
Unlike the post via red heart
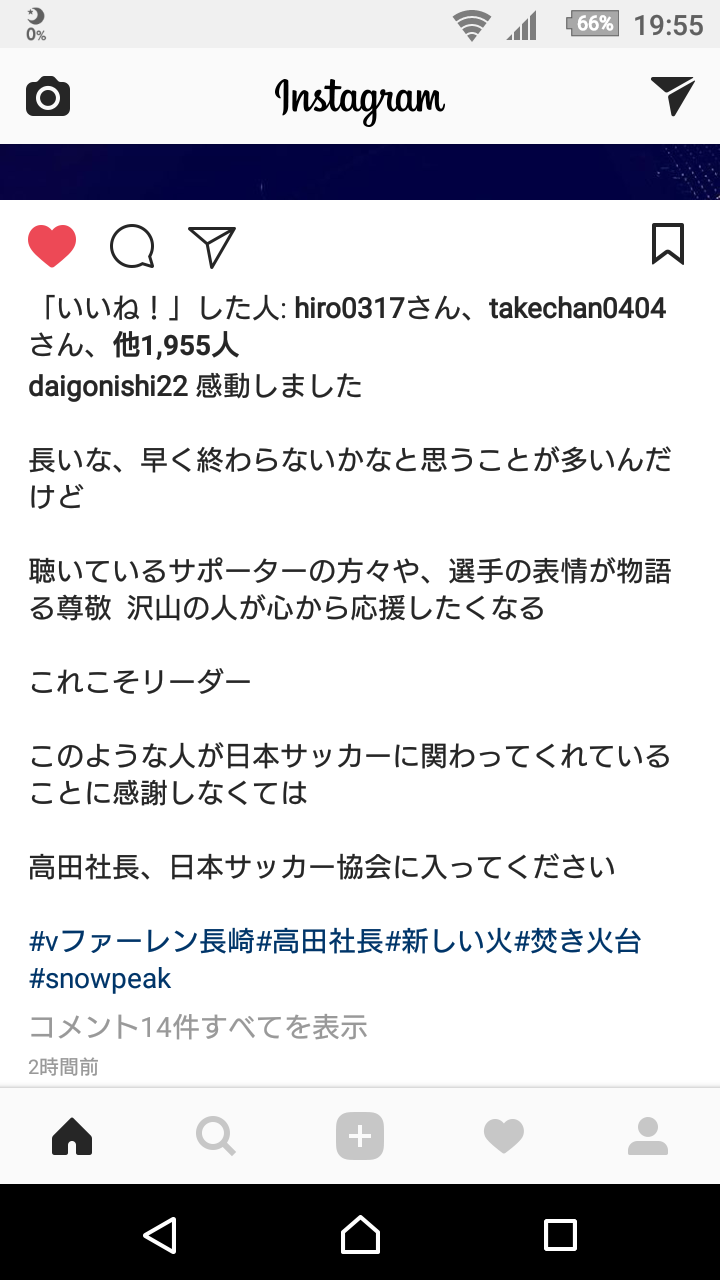[52, 247]
